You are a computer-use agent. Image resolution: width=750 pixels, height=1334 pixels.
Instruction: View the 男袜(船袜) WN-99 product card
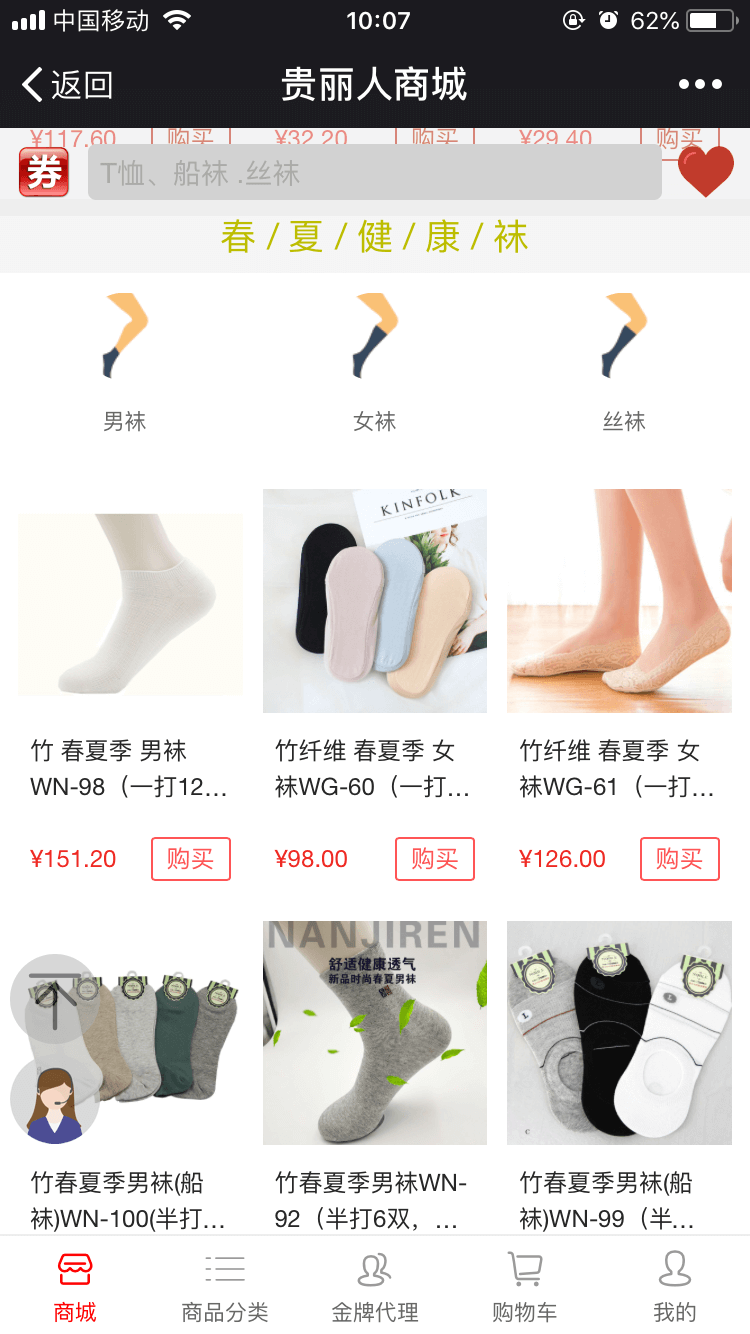pos(619,1033)
